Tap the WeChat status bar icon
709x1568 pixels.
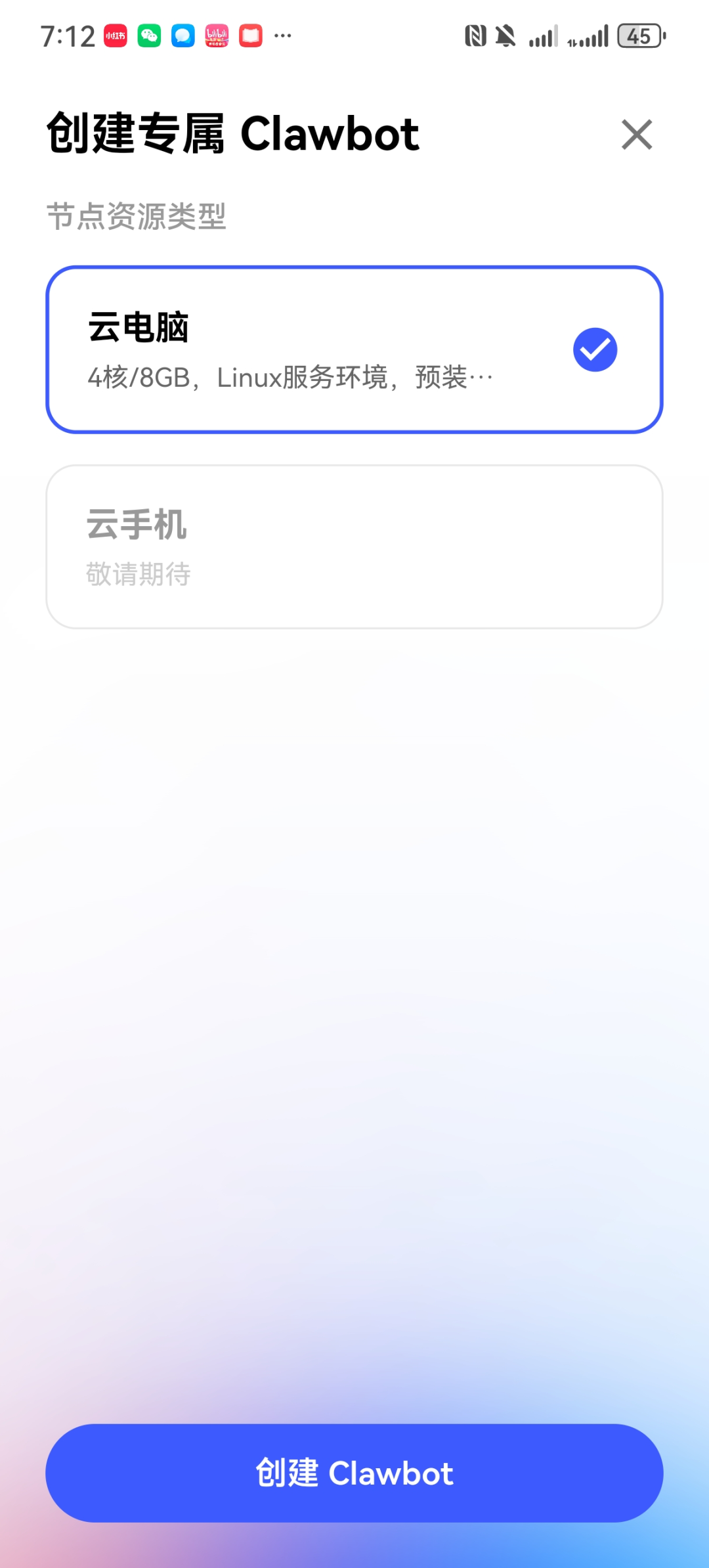149,36
